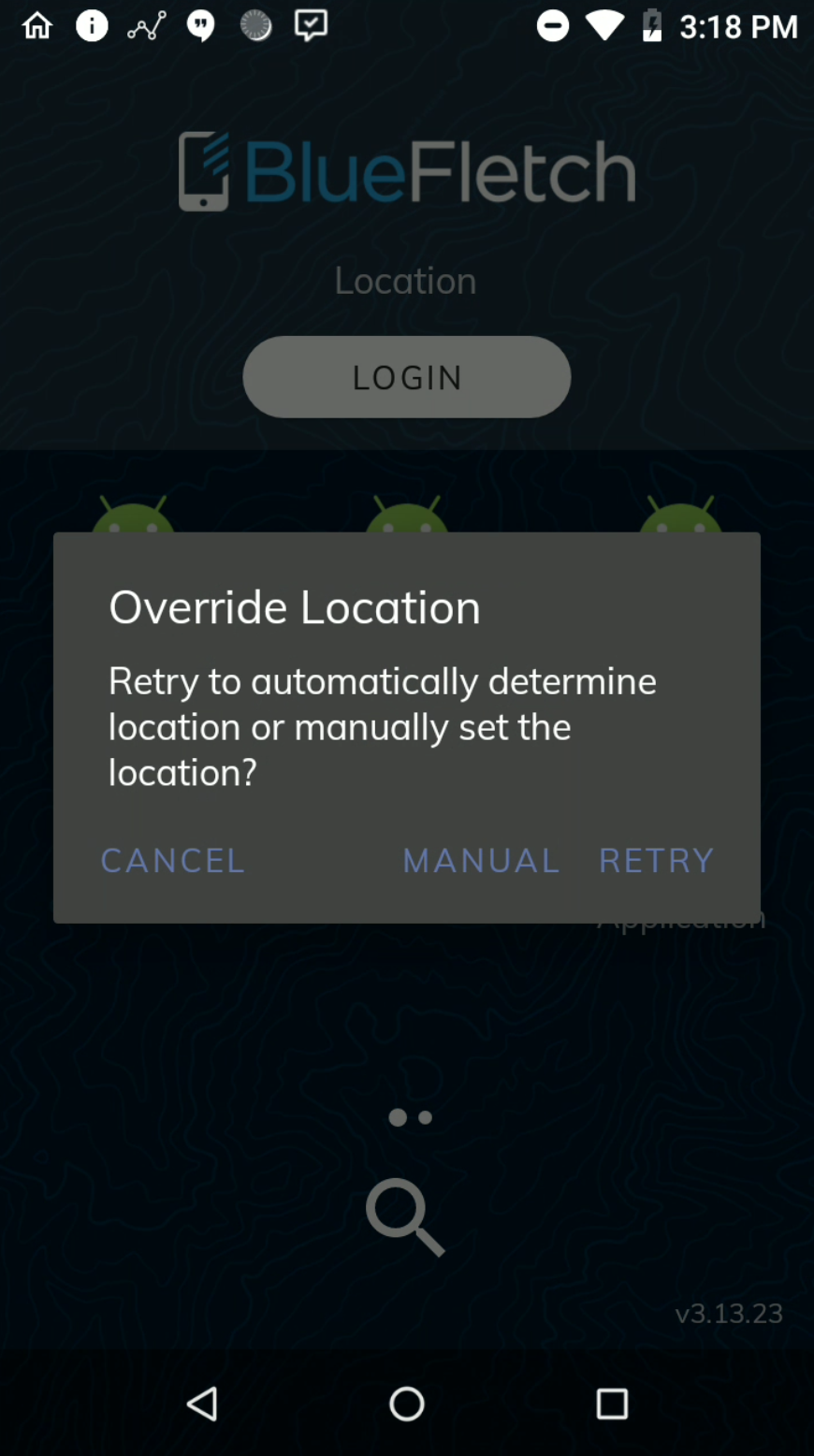Retry automatic location detection

click(656, 860)
